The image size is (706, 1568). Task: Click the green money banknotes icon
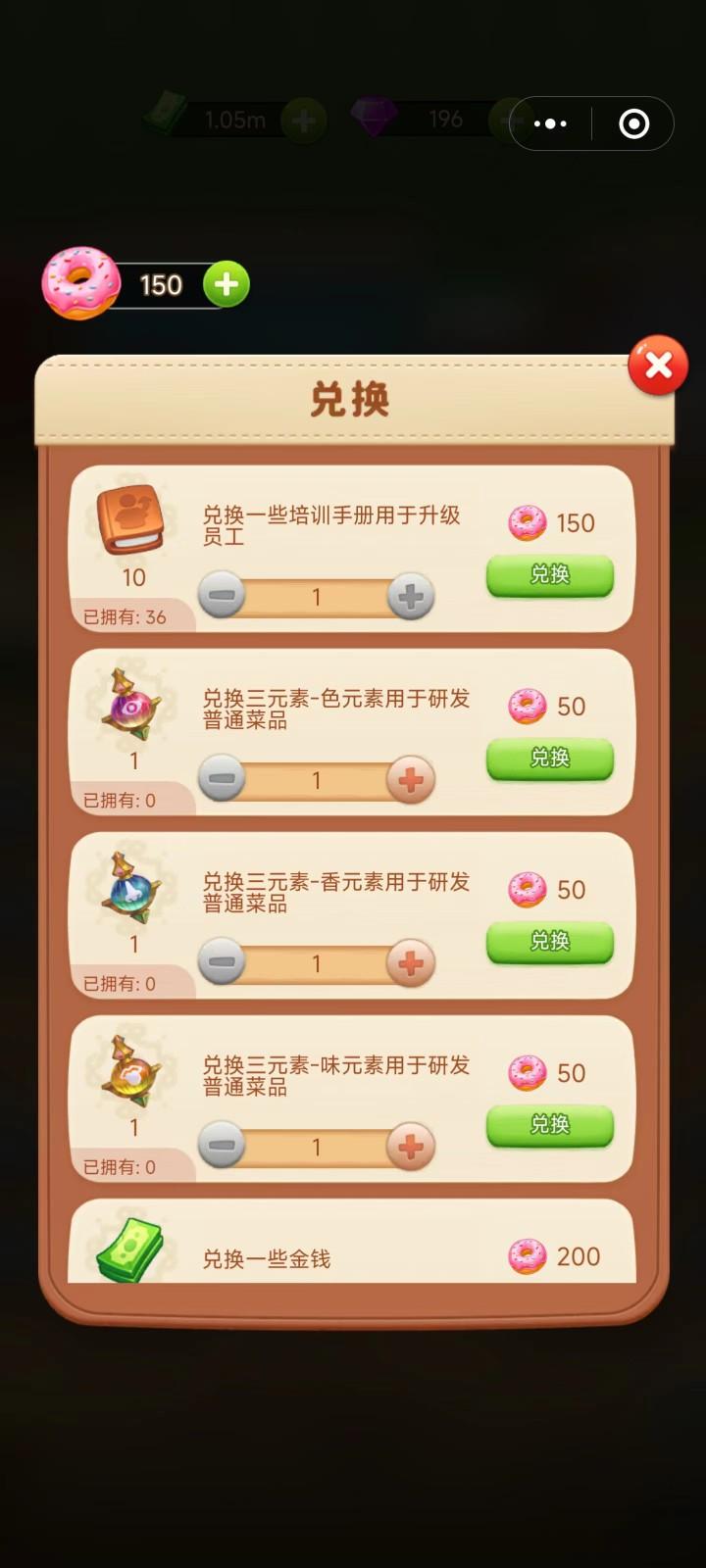click(x=127, y=1252)
